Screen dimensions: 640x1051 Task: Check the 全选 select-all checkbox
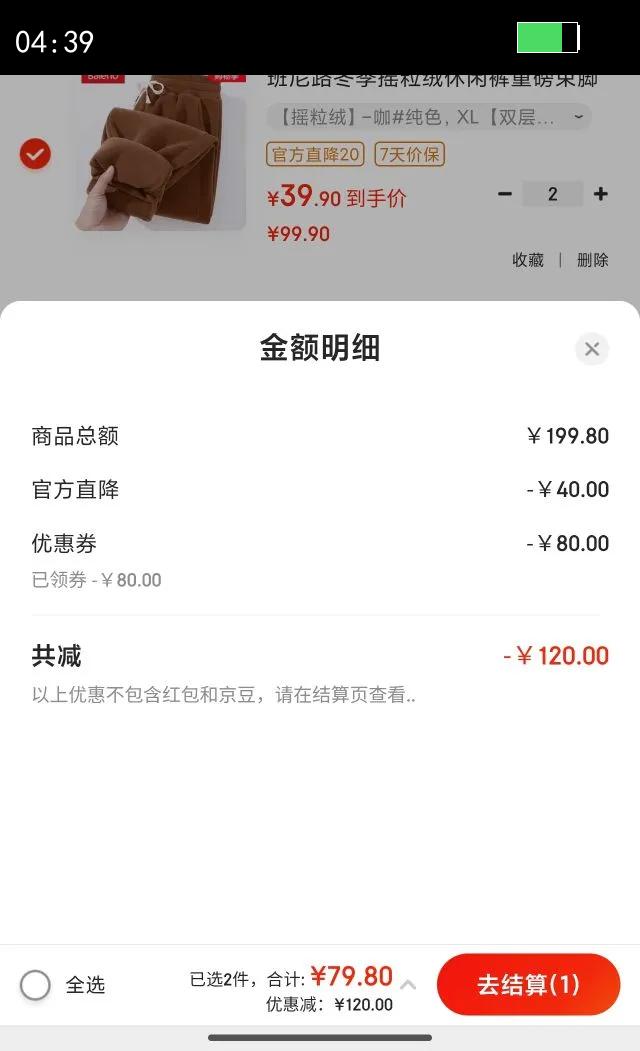coord(36,985)
